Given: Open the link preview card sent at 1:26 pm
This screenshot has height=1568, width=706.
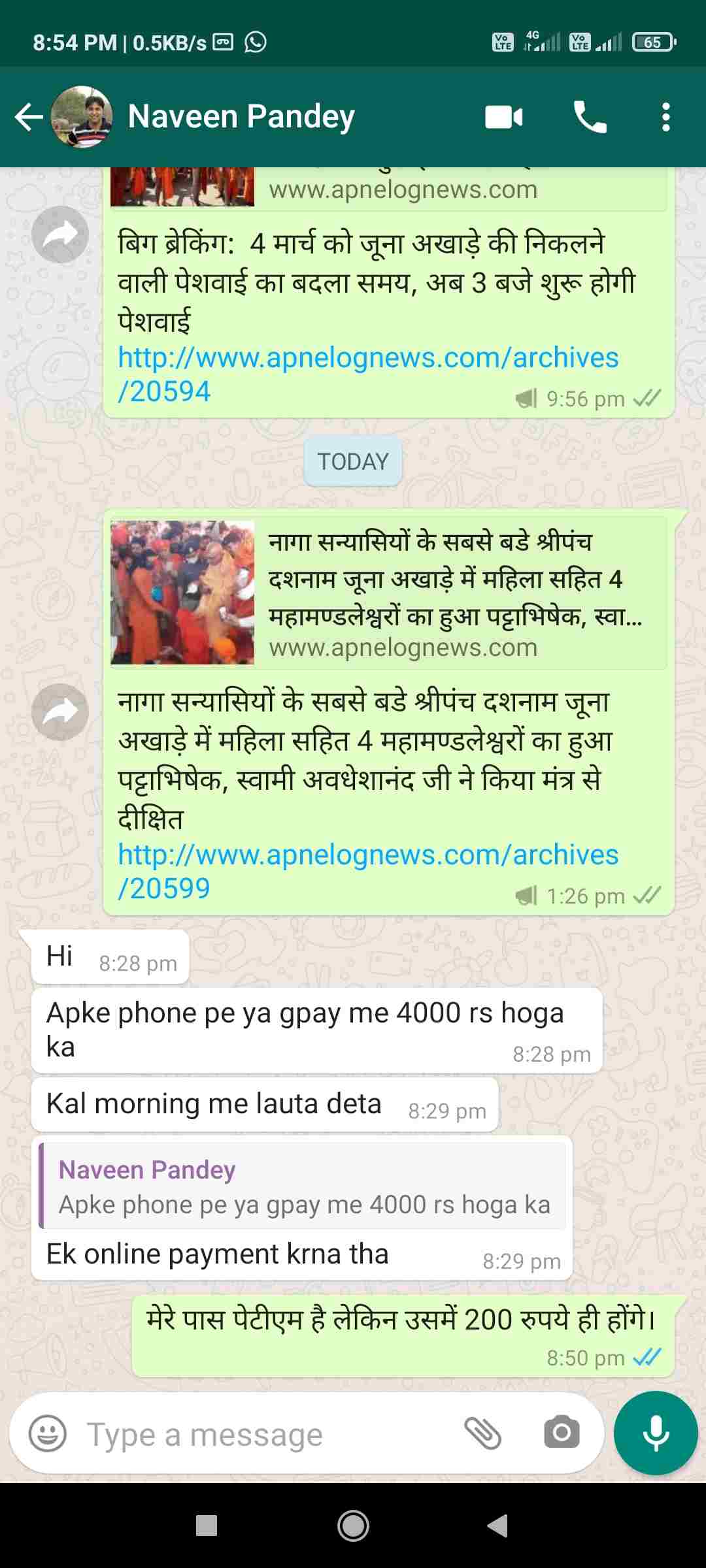Looking at the screenshot, I should click(388, 593).
